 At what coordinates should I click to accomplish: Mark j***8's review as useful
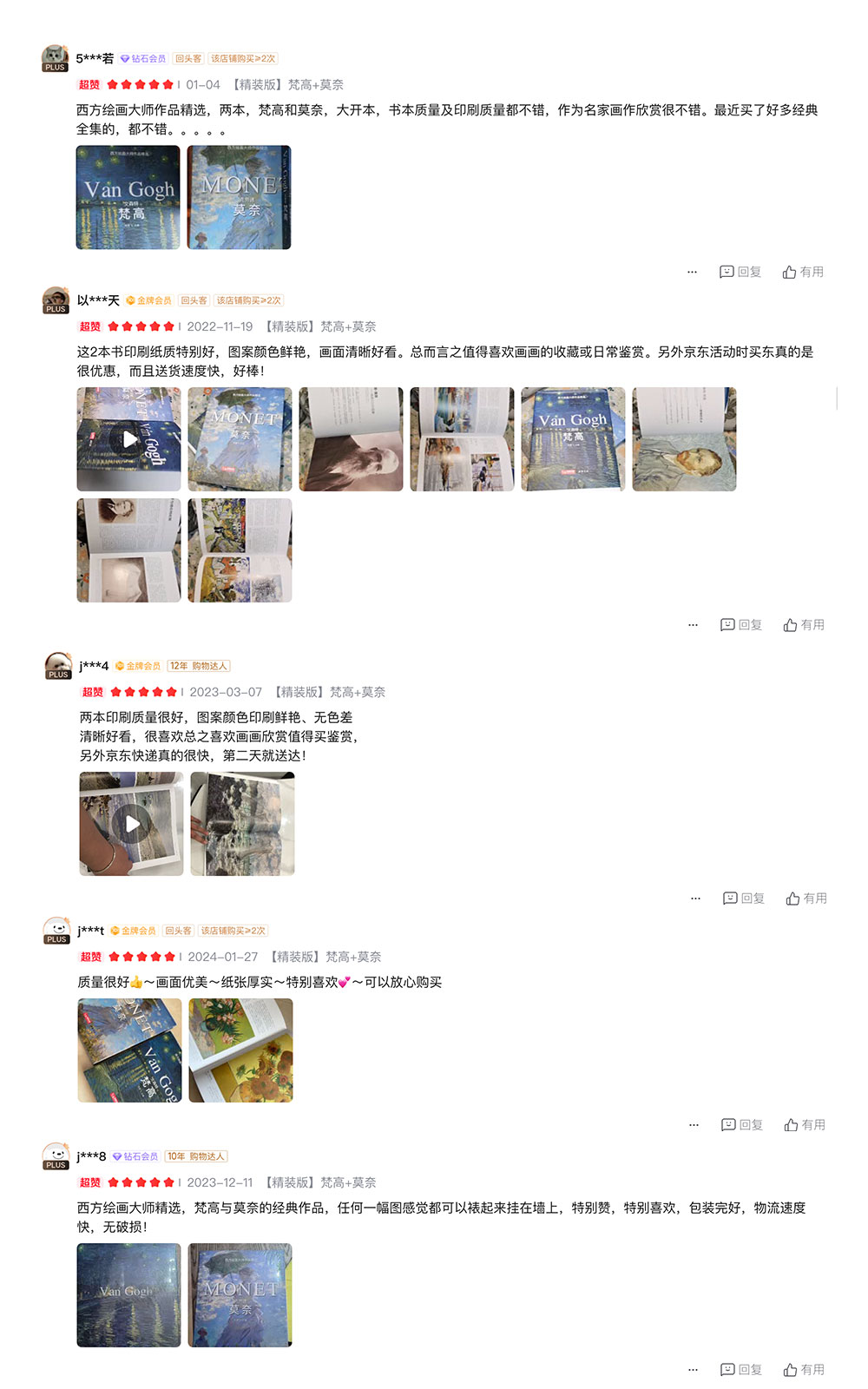(803, 1369)
